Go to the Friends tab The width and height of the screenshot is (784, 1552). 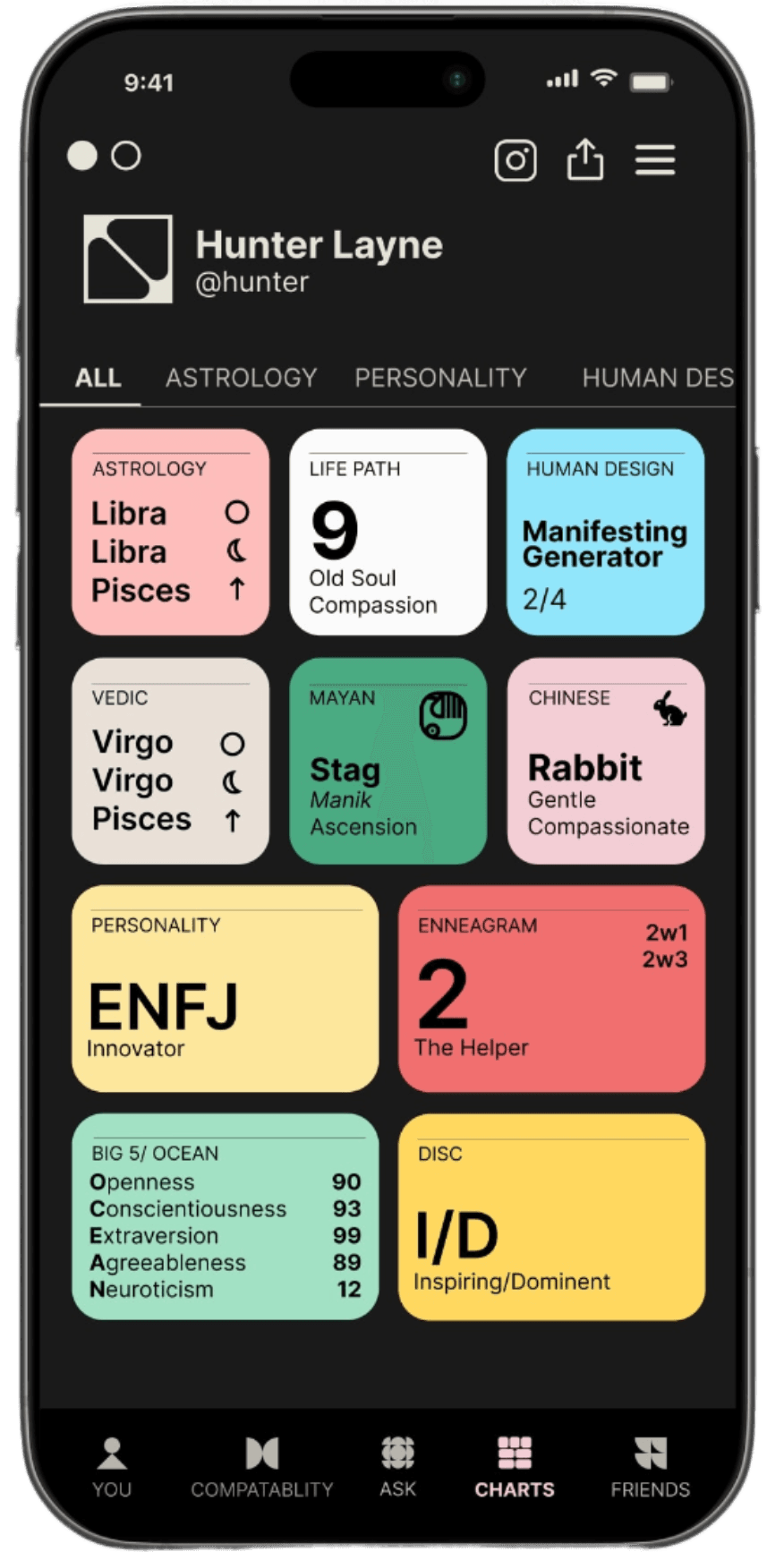(x=650, y=1467)
